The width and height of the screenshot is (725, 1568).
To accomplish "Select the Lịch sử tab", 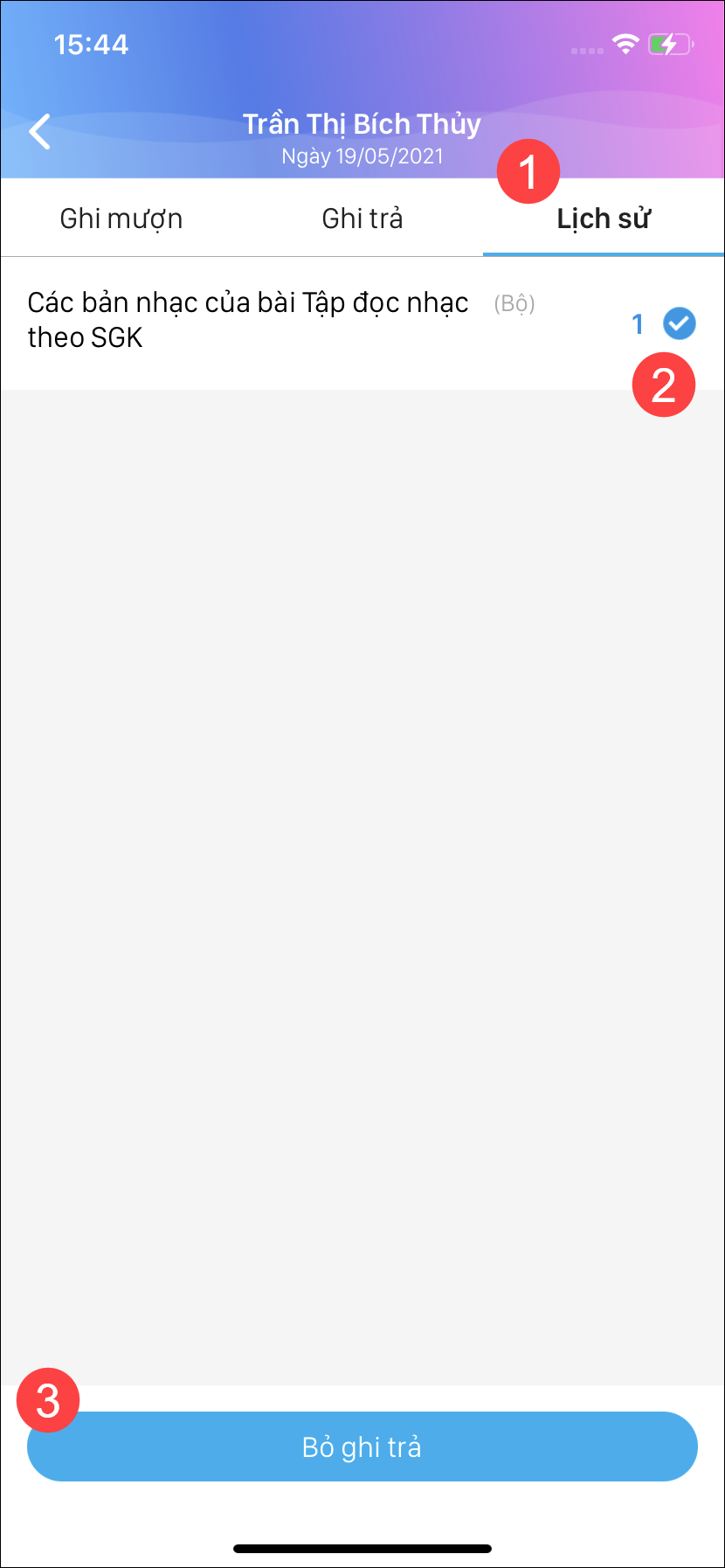I will 603,219.
